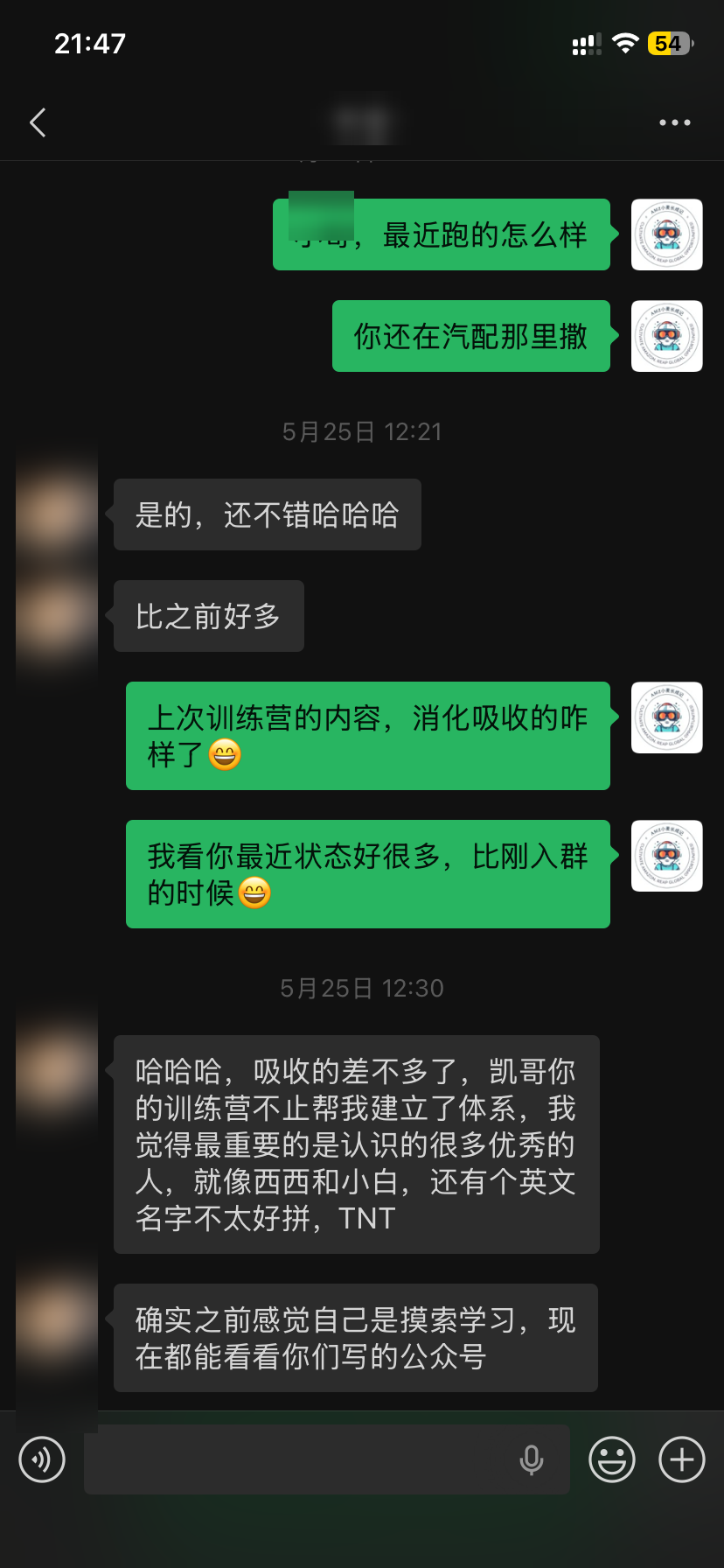The height and width of the screenshot is (1568, 724).
Task: Open own avatar beside 最近跑的怎么样 message
Action: pos(667,234)
